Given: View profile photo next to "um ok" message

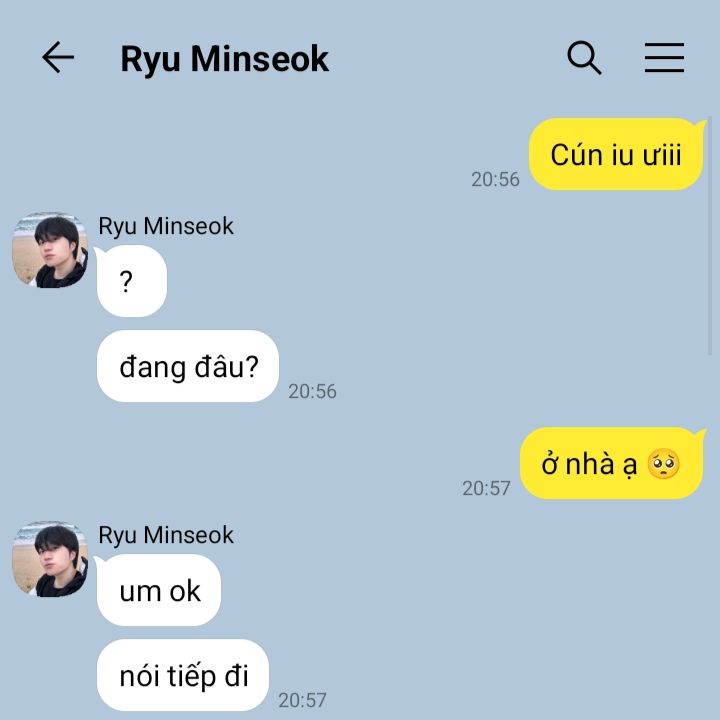Looking at the screenshot, I should coord(50,559).
